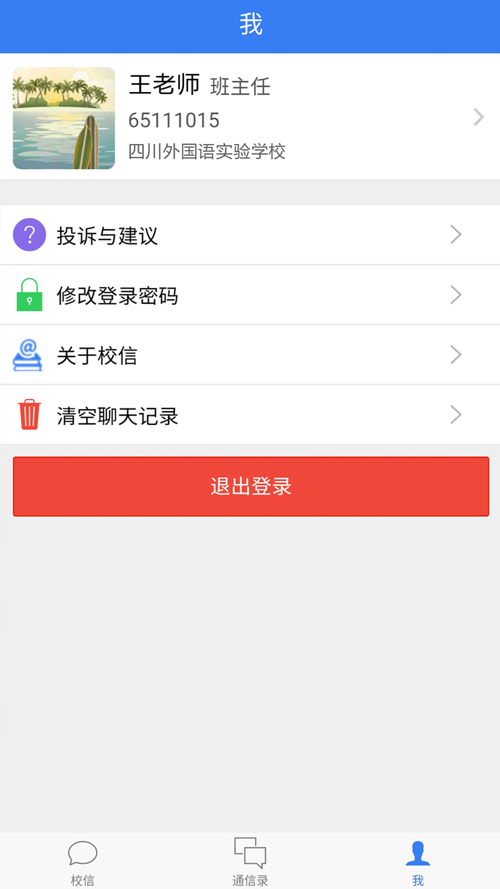500x889 pixels.
Task: Open 王老师's profile details
Action: pyautogui.click(x=250, y=117)
